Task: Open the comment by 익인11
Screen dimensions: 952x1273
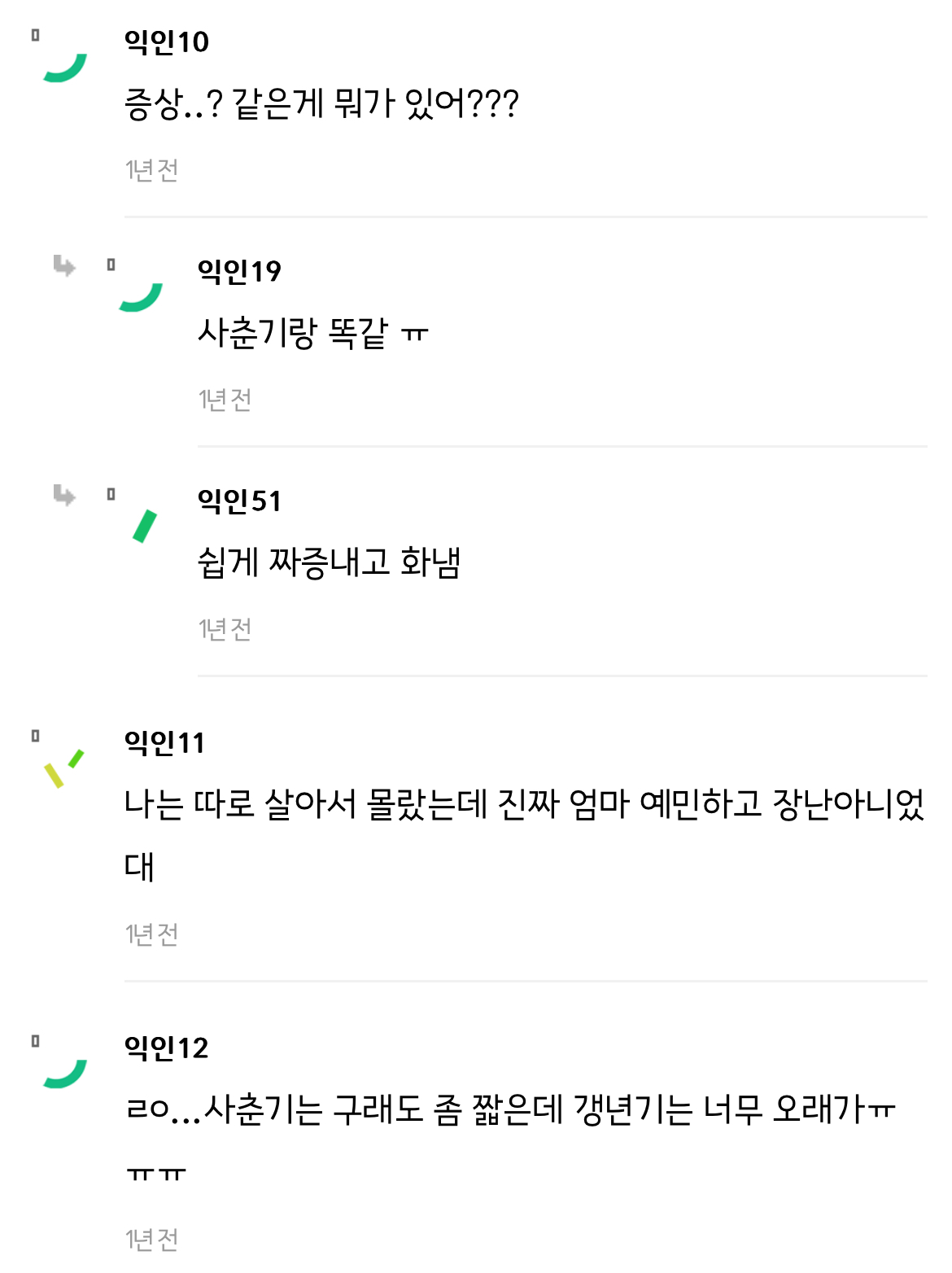Action: 525,834
